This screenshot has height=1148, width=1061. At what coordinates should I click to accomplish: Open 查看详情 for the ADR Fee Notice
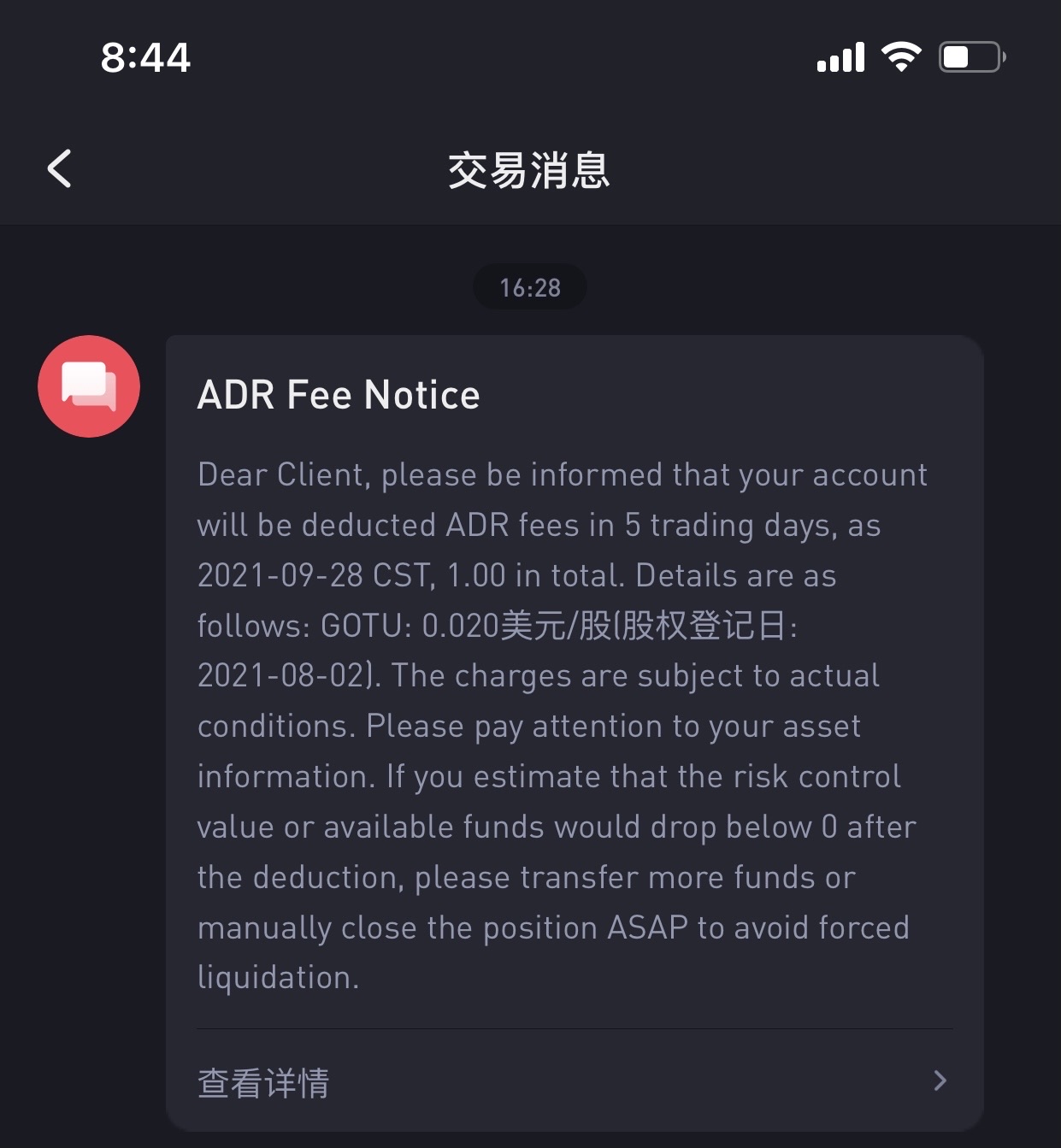[x=573, y=1081]
